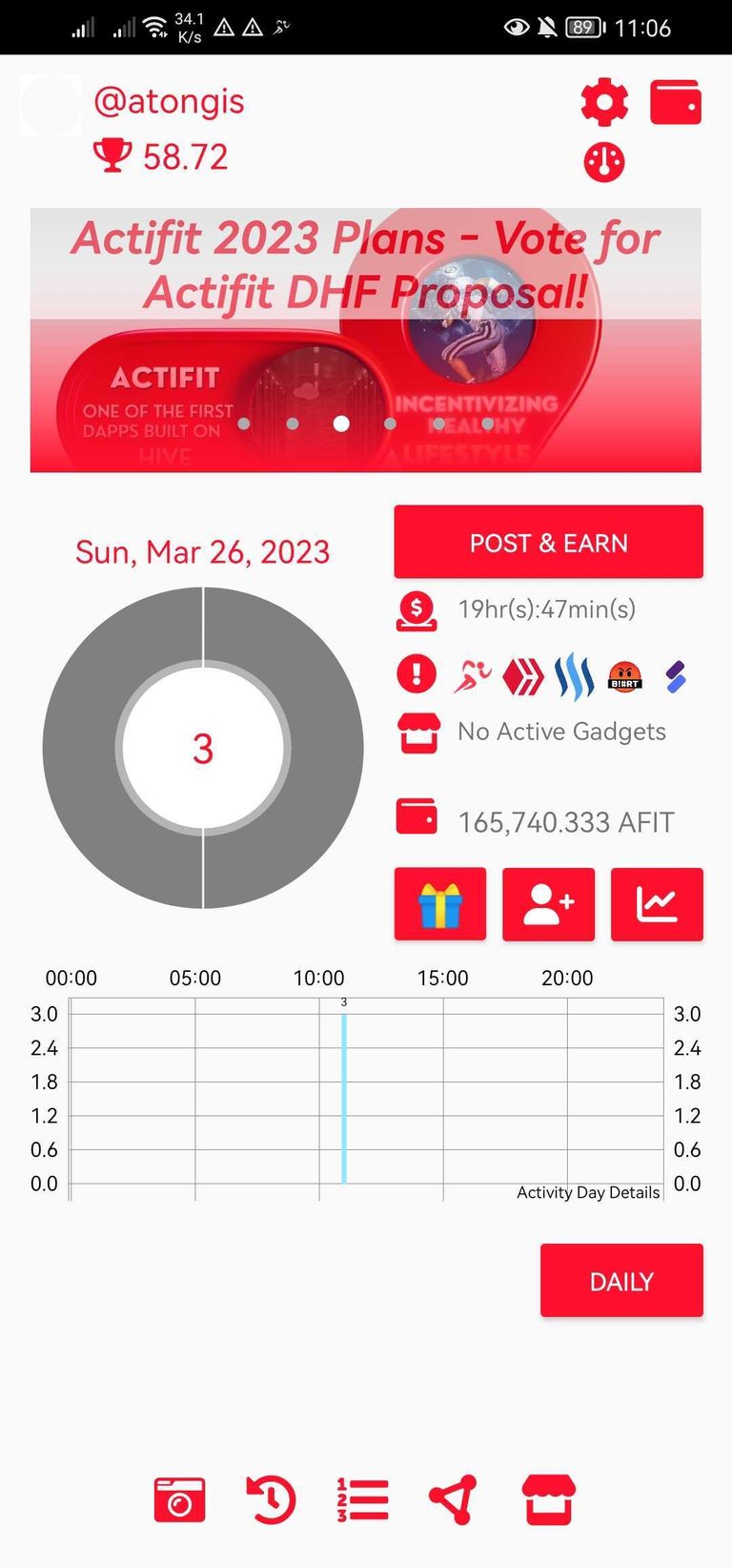Screen dimensions: 732x1568
Task: View activity history clock icon
Action: click(271, 1500)
